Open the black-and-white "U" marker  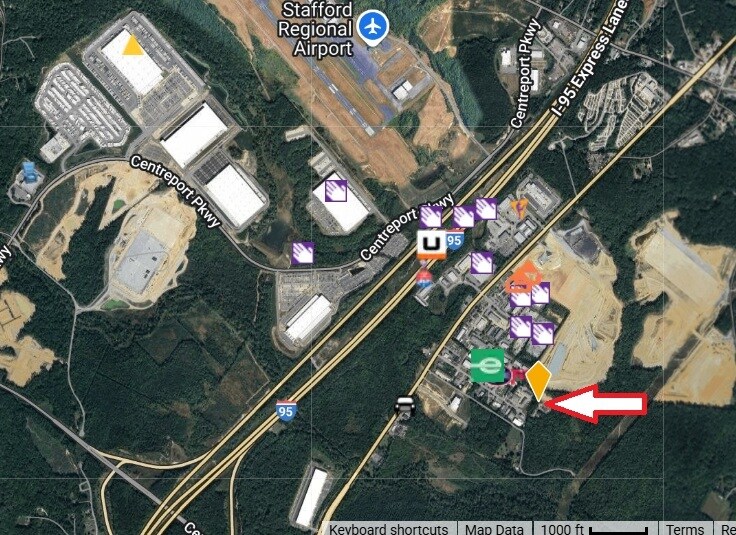coord(431,244)
